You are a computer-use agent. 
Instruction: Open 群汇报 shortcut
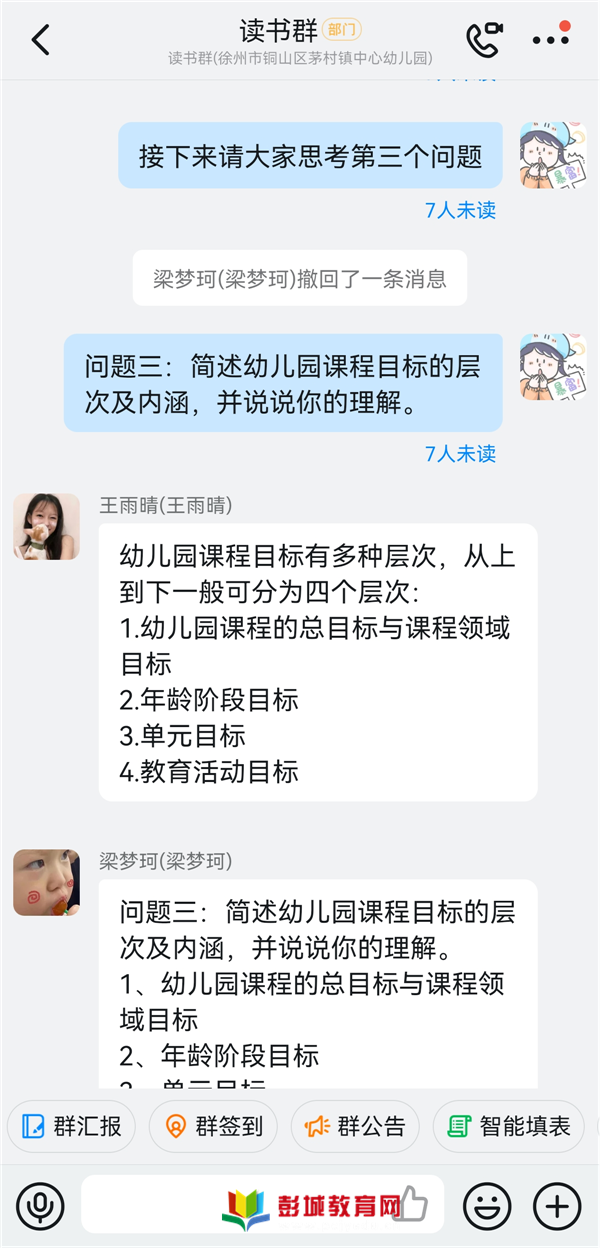73,1127
